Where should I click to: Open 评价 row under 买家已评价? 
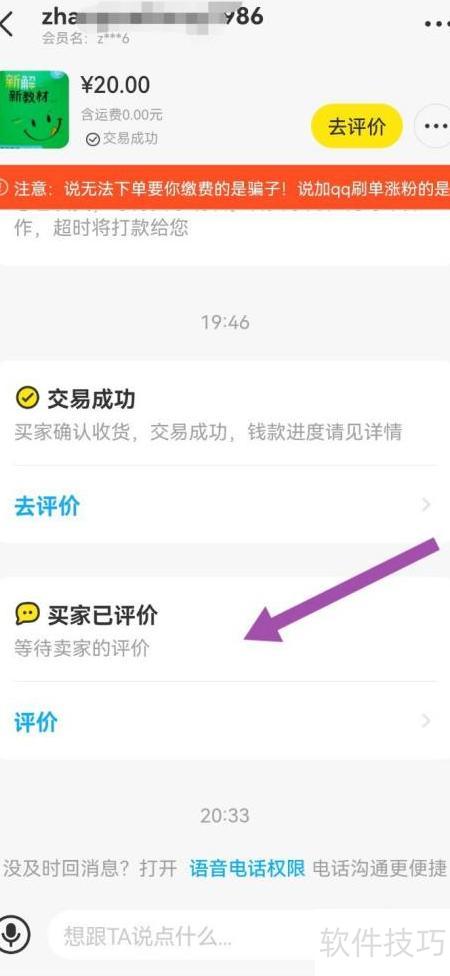(x=224, y=722)
